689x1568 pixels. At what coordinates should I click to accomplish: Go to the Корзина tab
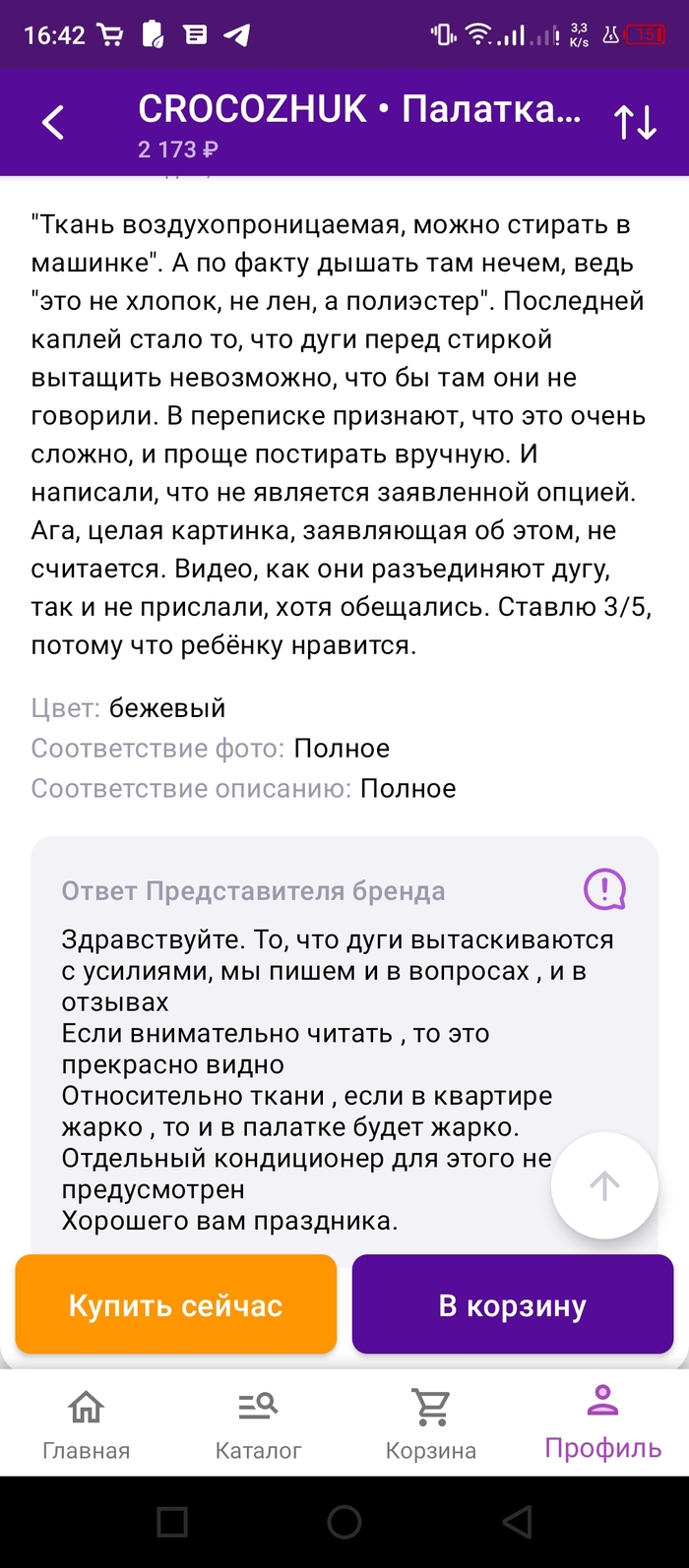[x=430, y=1423]
